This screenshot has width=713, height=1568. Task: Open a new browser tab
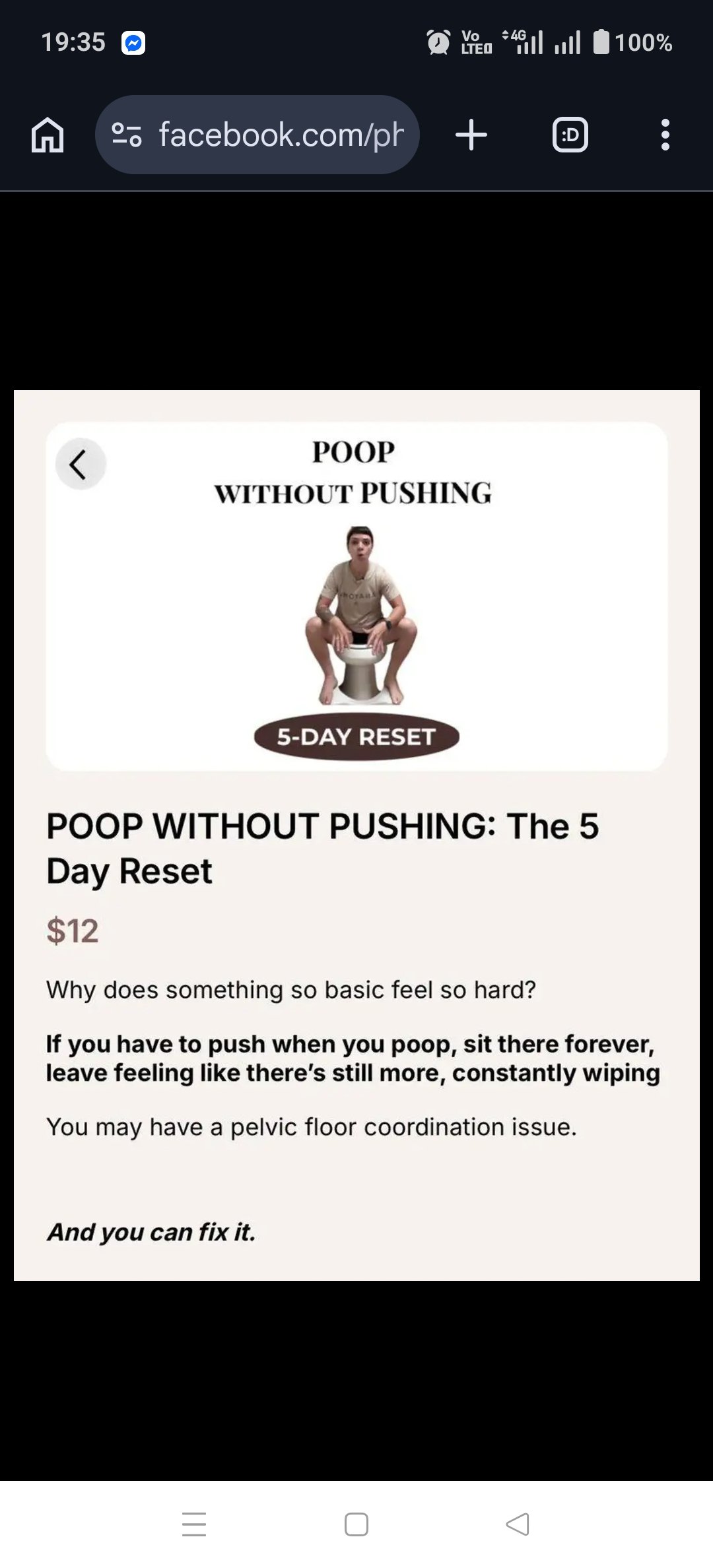[x=471, y=135]
